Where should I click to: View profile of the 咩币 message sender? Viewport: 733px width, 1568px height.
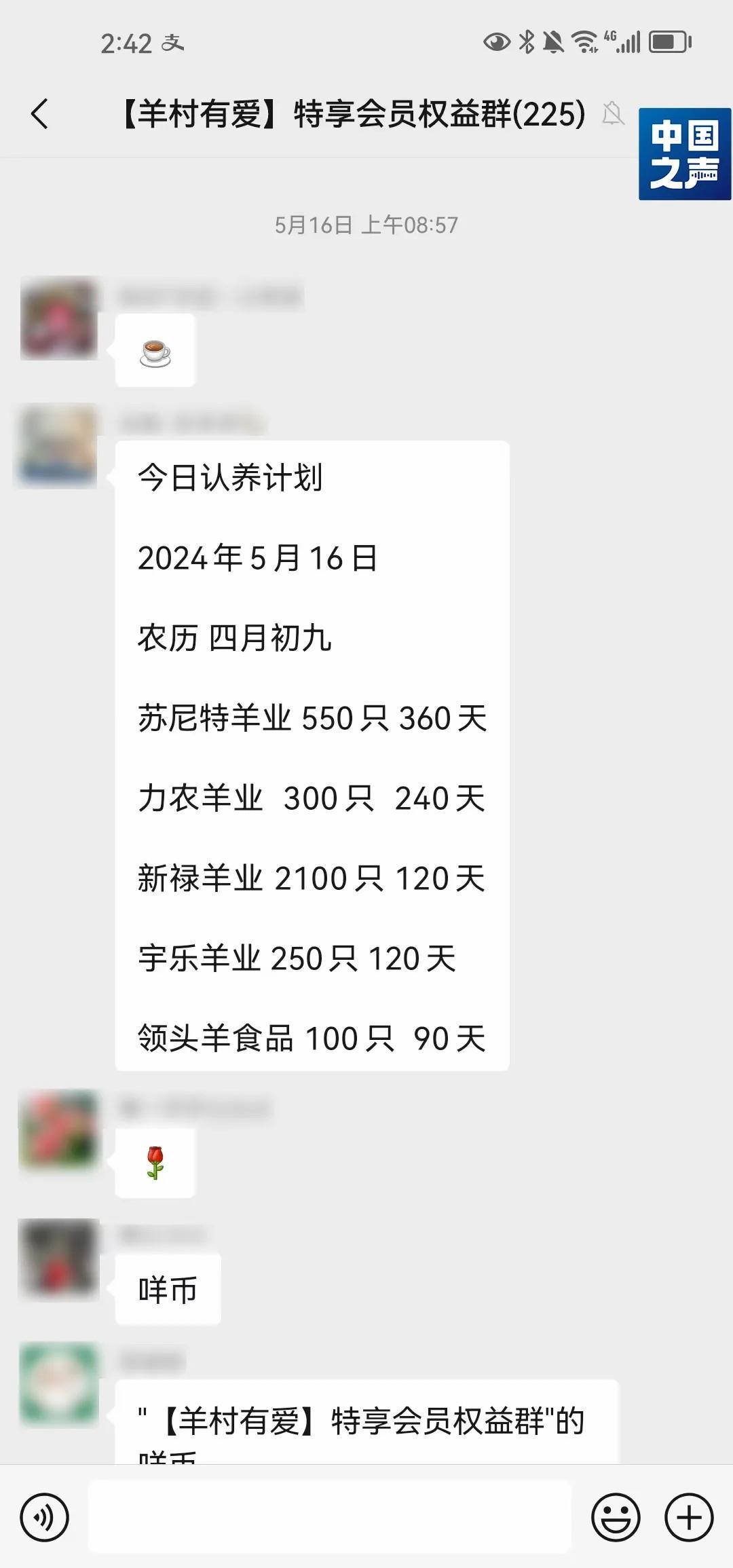coord(59,1258)
